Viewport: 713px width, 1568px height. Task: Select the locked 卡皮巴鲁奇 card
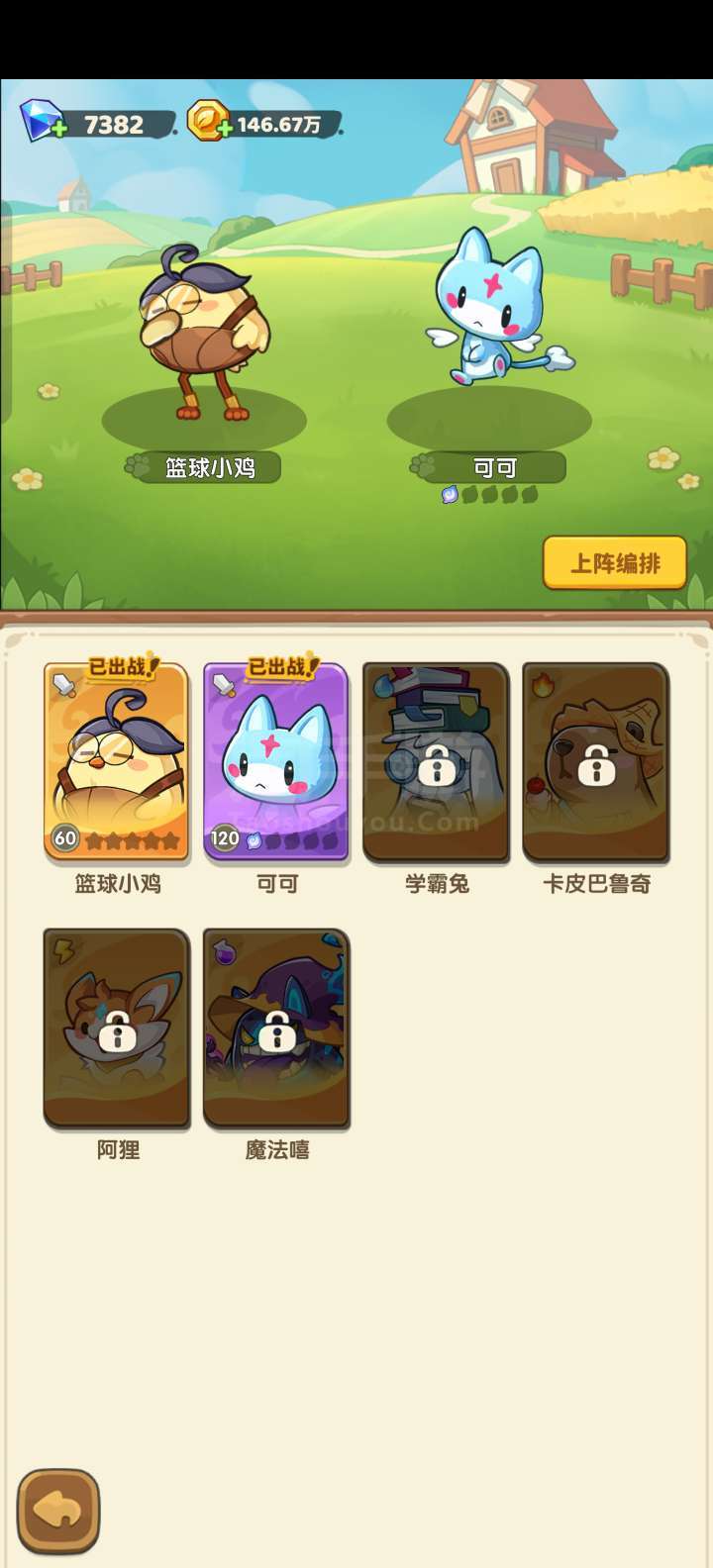click(x=596, y=762)
